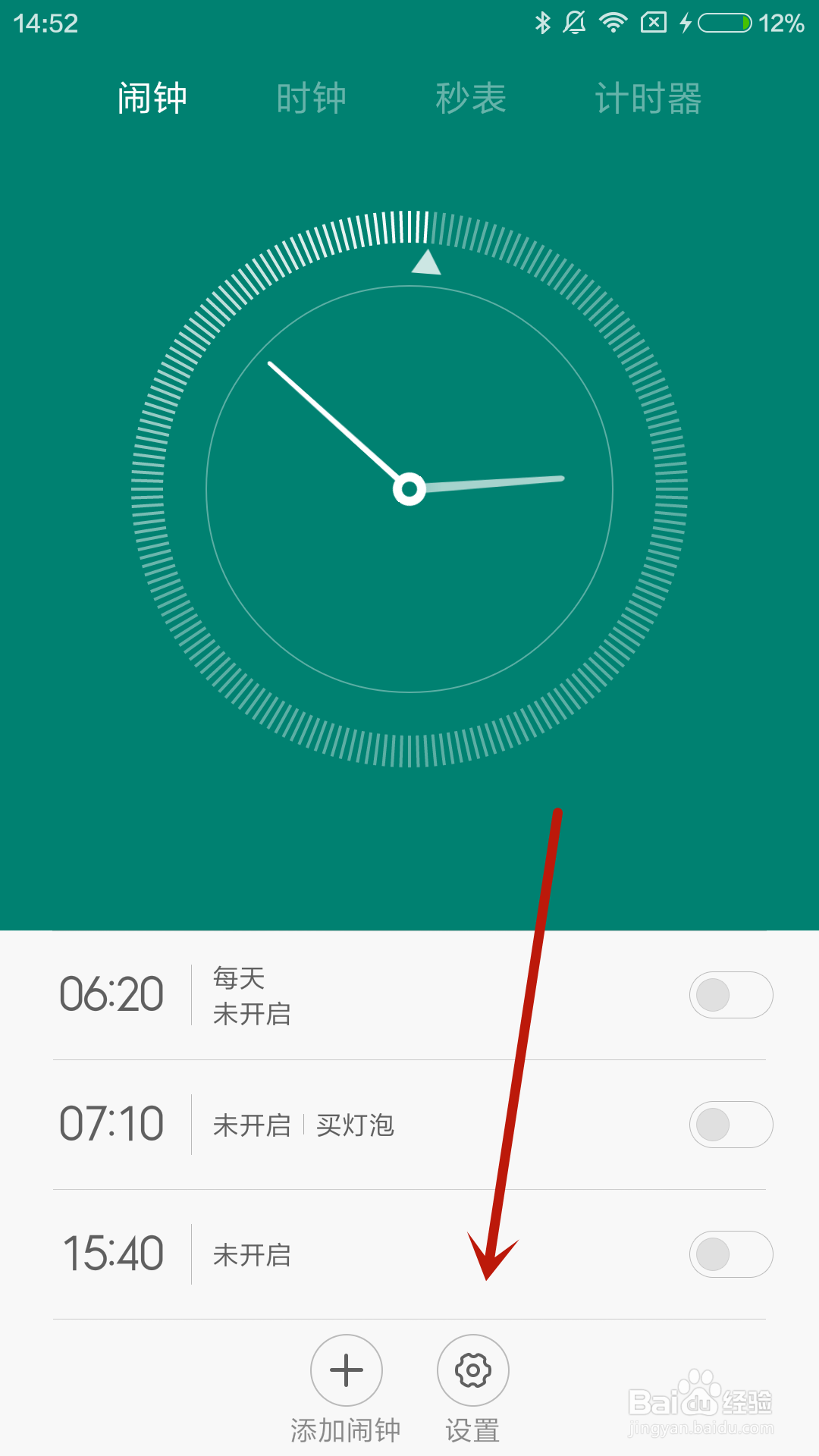Image resolution: width=819 pixels, height=1456 pixels.
Task: Click the Wi-Fi icon in the status bar
Action: tap(613, 23)
